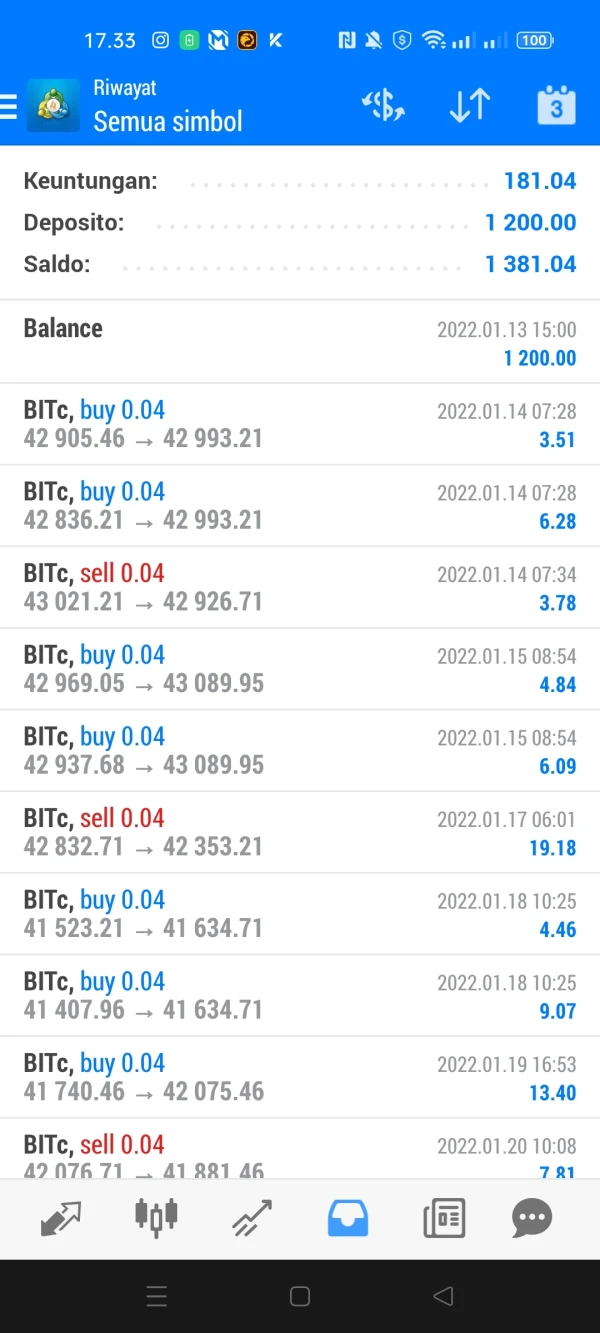Open the side drawer menu
Image resolution: width=600 pixels, height=1333 pixels.
click(10, 106)
